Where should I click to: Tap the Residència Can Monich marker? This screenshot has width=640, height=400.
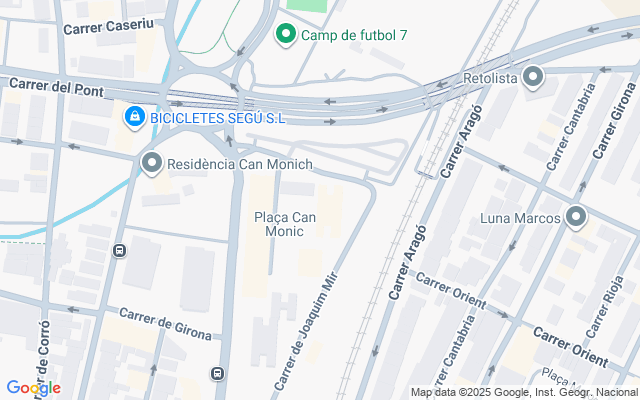(152, 162)
